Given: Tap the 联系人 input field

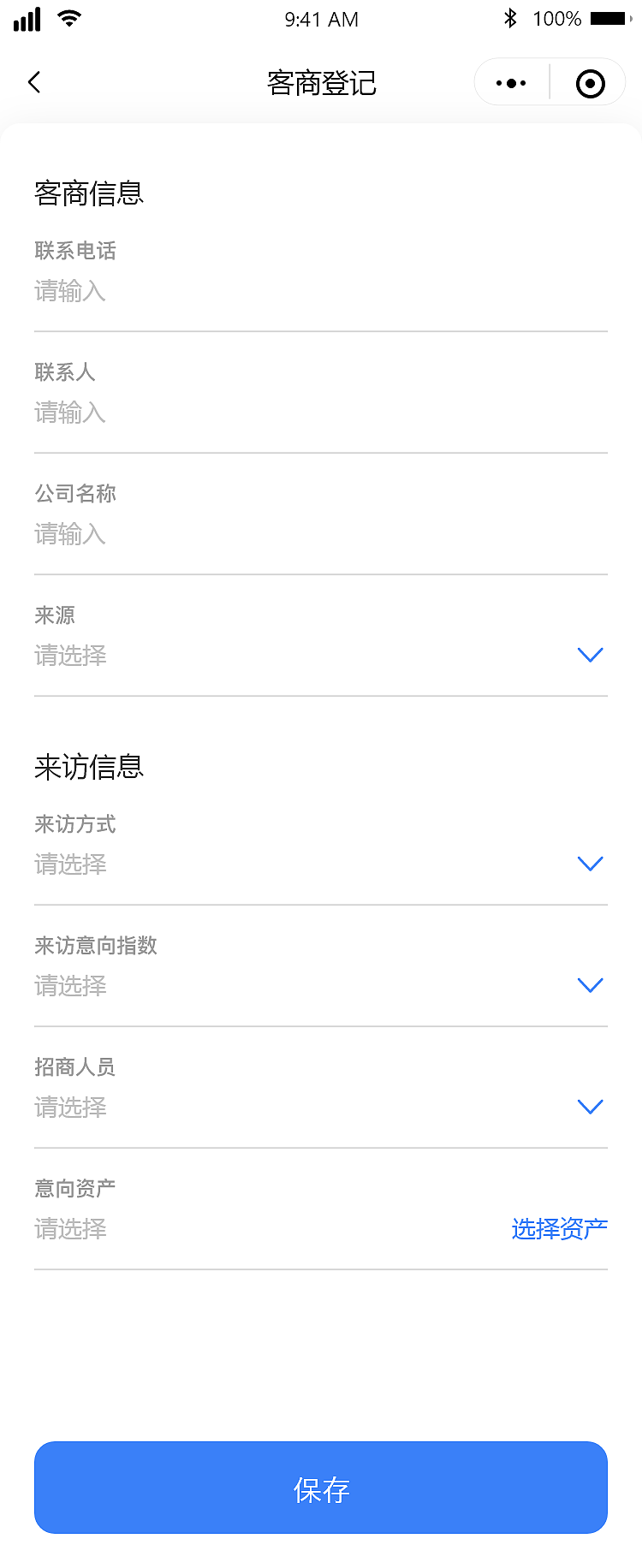Looking at the screenshot, I should coord(321,413).
